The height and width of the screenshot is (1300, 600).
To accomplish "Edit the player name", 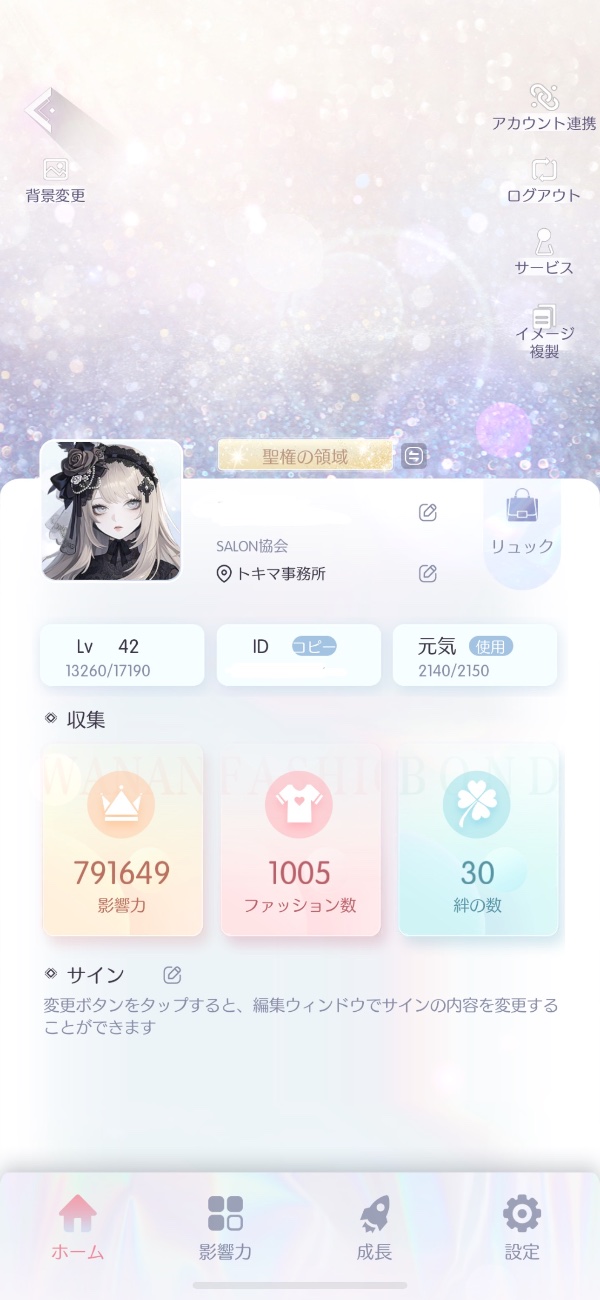I will tap(427, 513).
